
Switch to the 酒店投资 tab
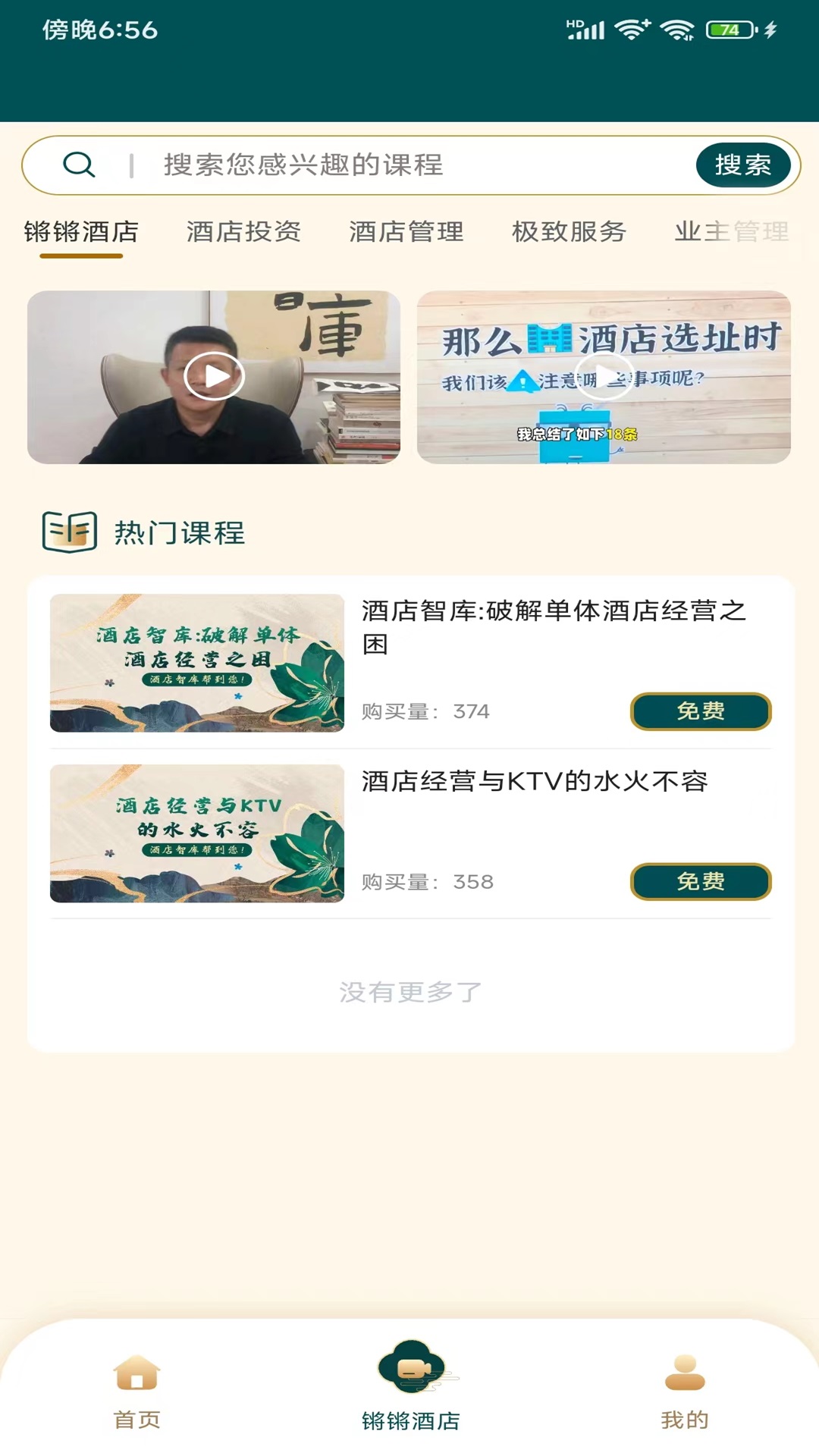tap(243, 234)
